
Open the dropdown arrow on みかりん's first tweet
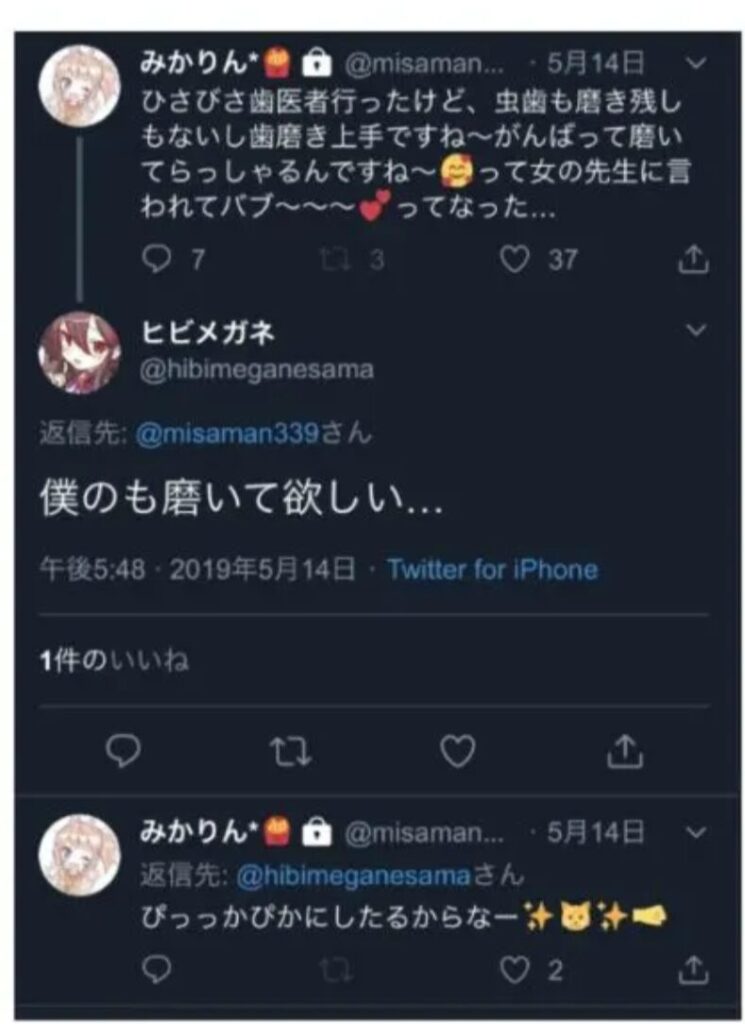[x=699, y=64]
